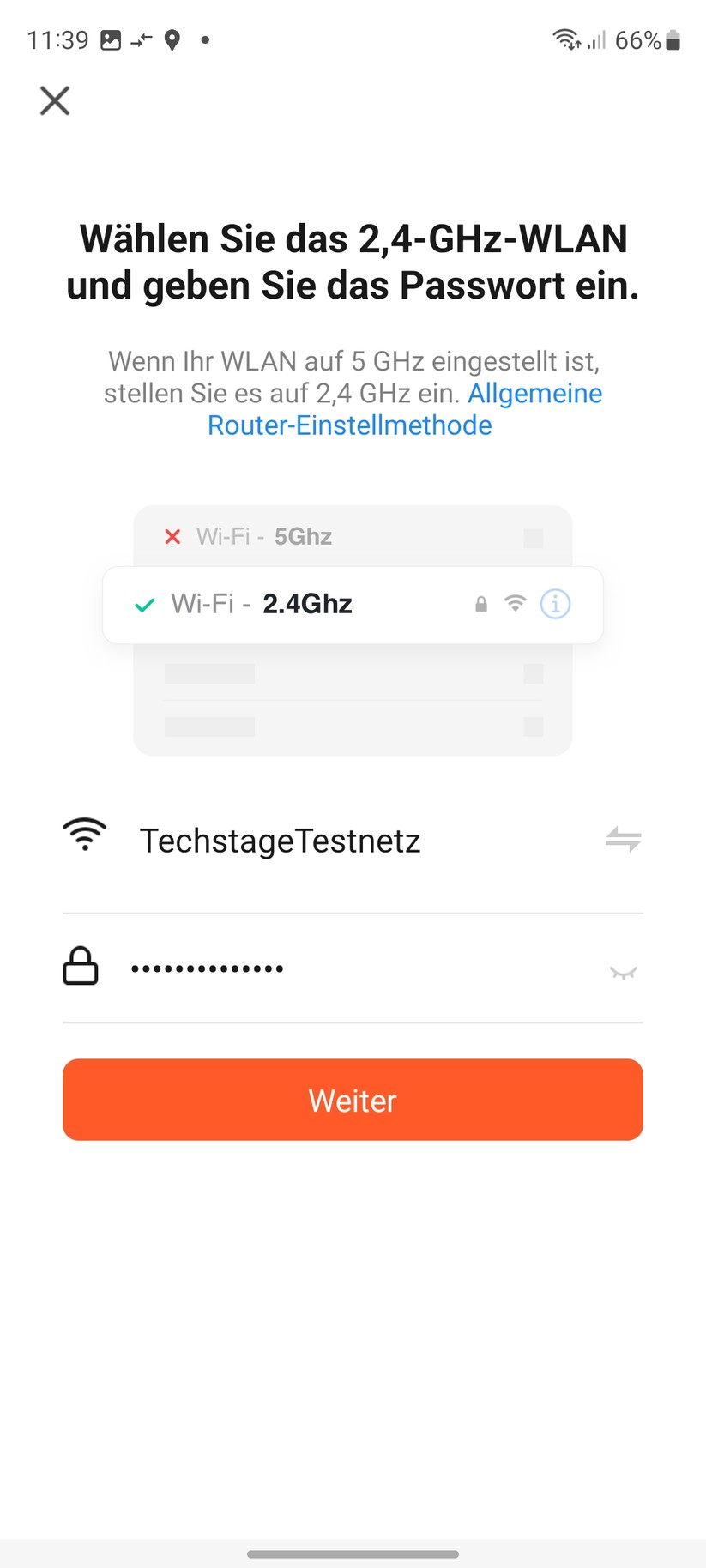Tap the lock icon beside the password field
The width and height of the screenshot is (706, 1568).
coord(80,967)
